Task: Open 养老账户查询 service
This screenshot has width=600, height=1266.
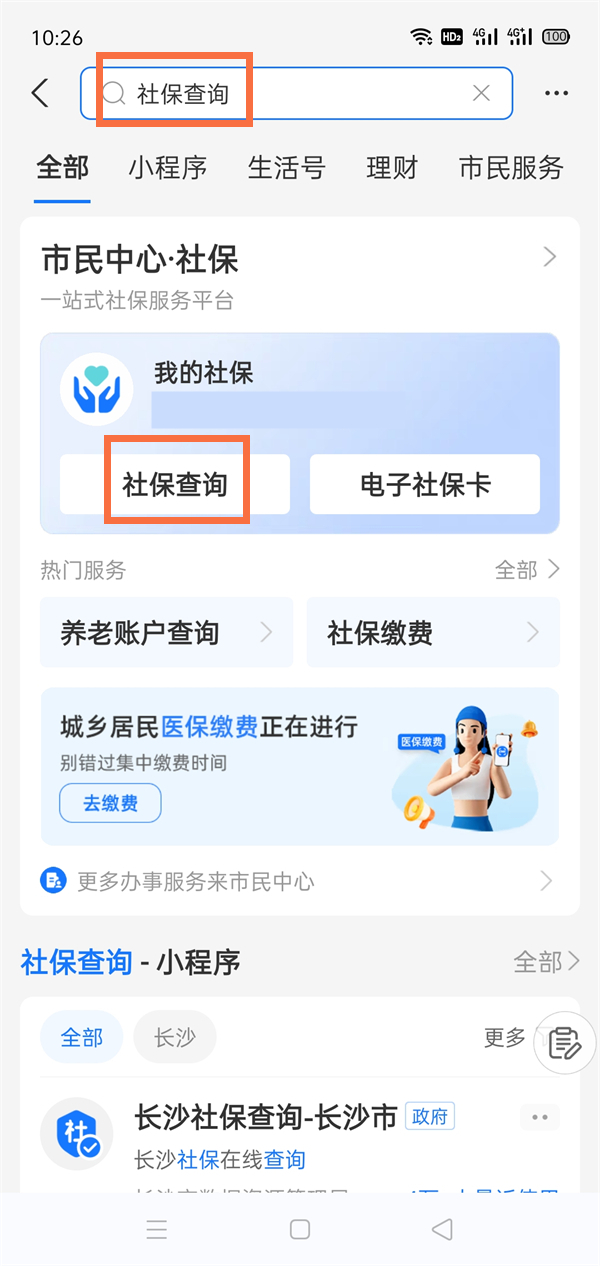Action: 166,633
